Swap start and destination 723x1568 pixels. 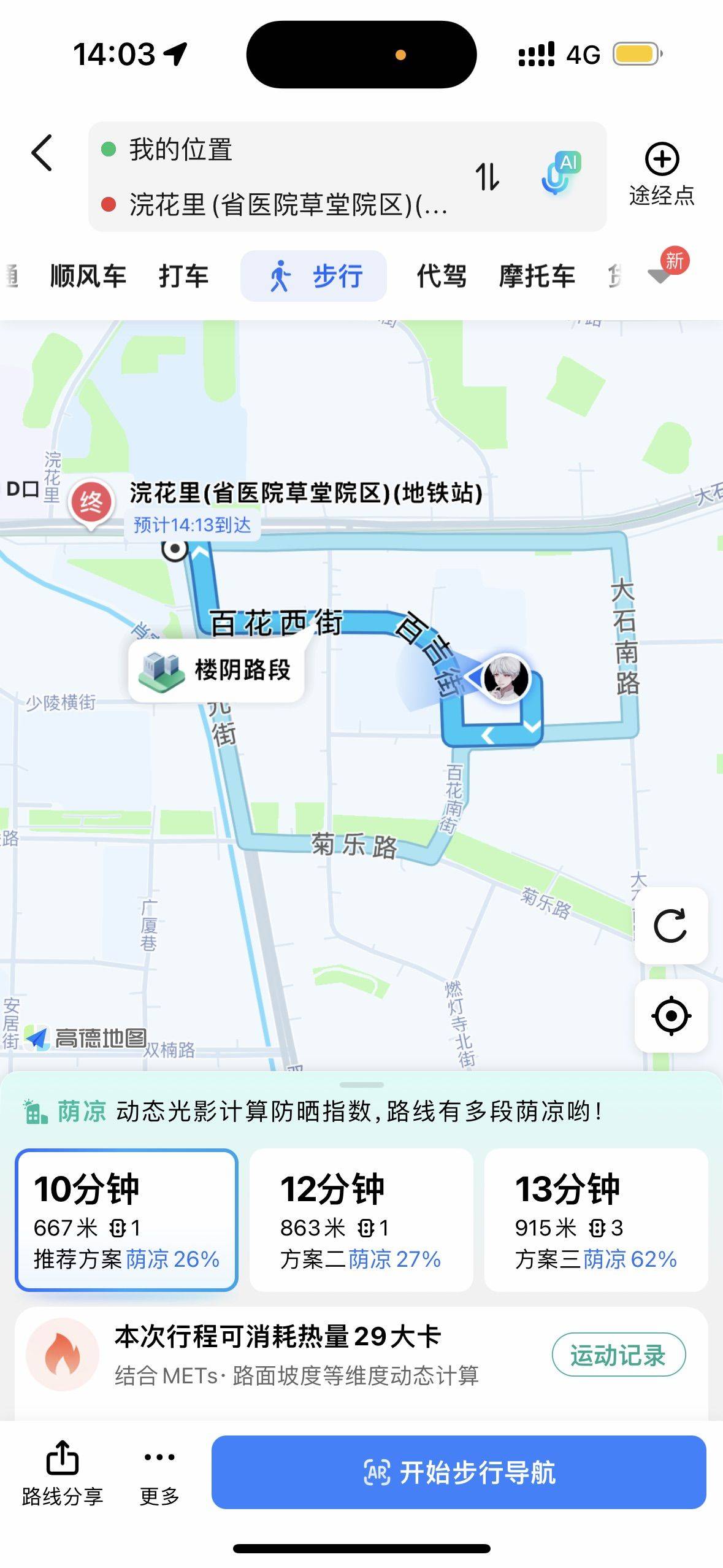tap(488, 177)
